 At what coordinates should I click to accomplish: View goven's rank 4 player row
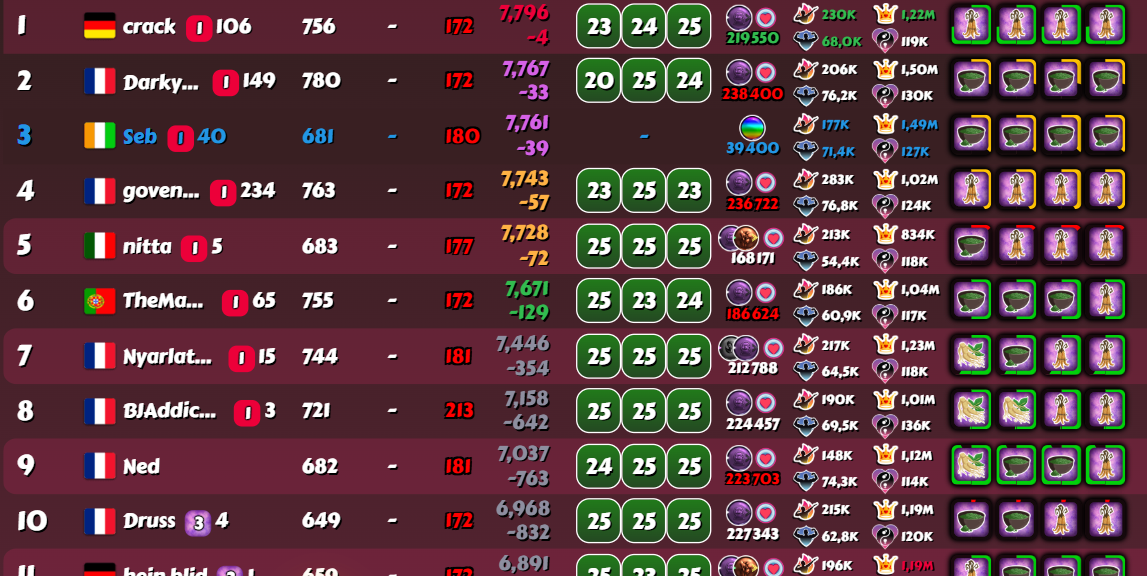(x=160, y=191)
